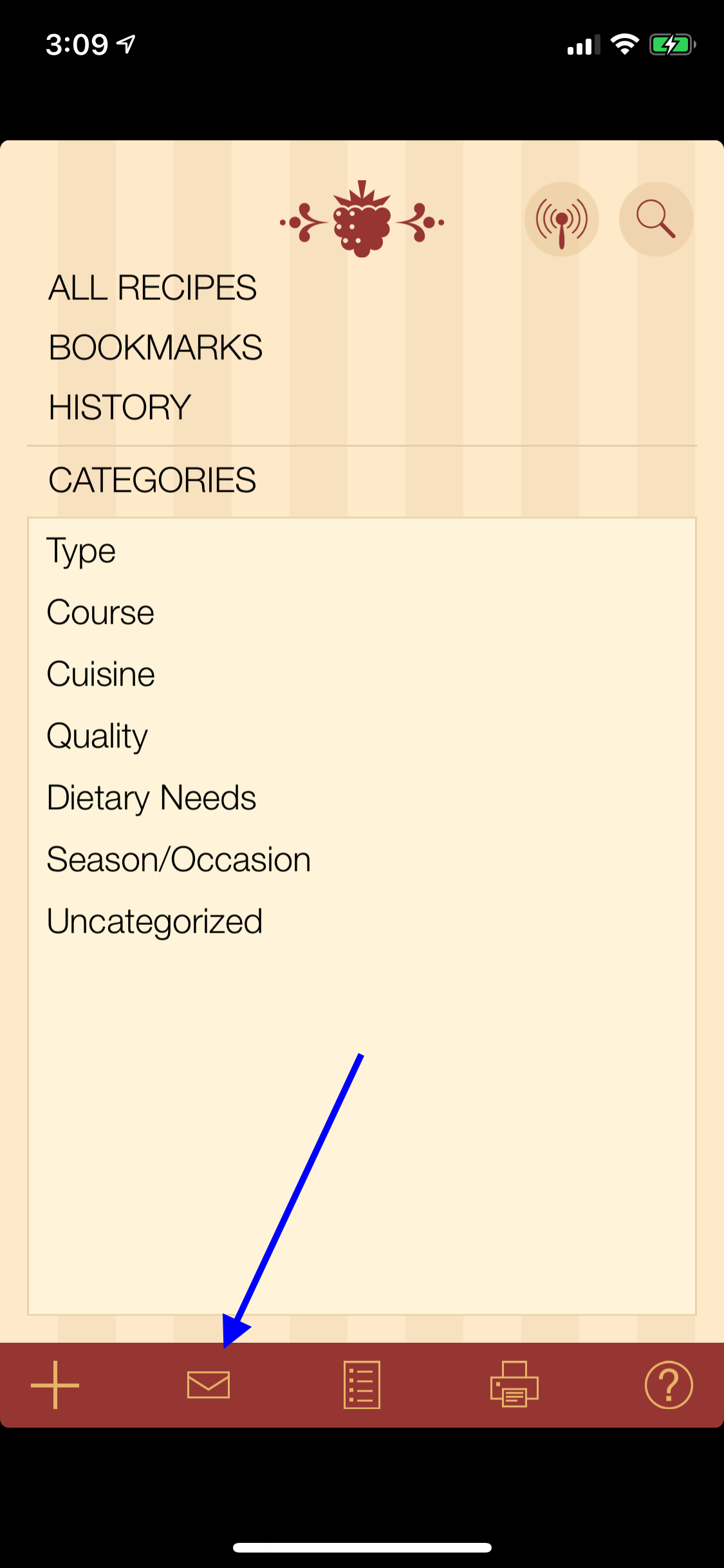Open Season/Occasion category
This screenshot has width=724, height=1568.
point(179,859)
